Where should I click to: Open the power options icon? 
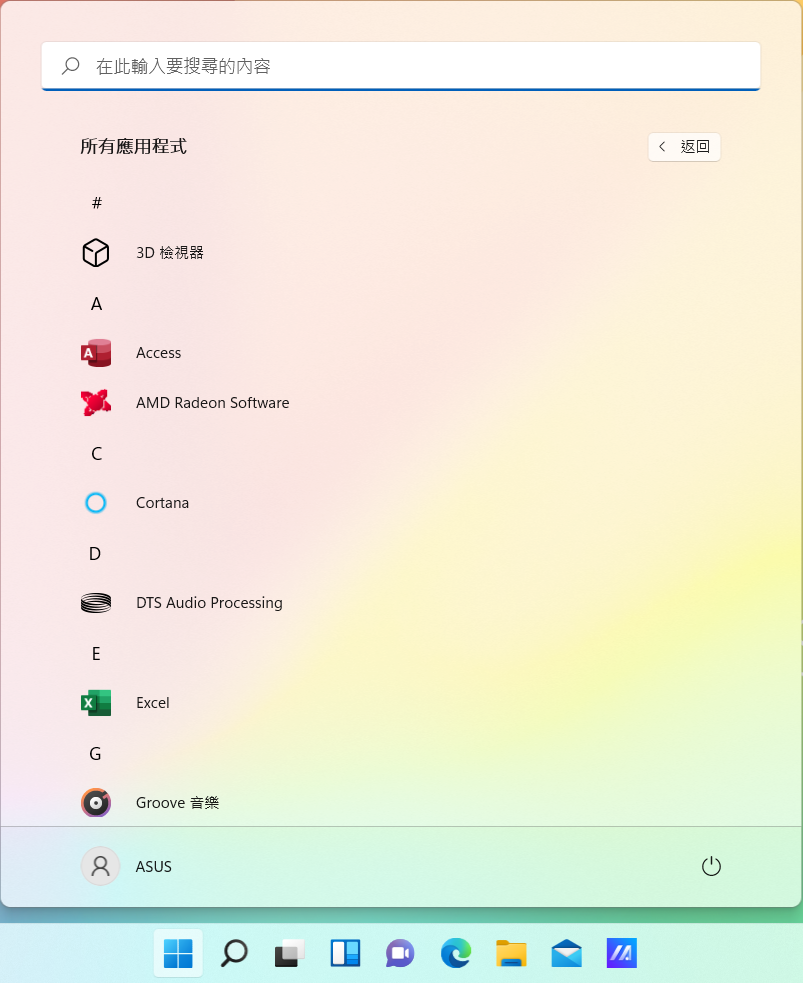pos(711,866)
